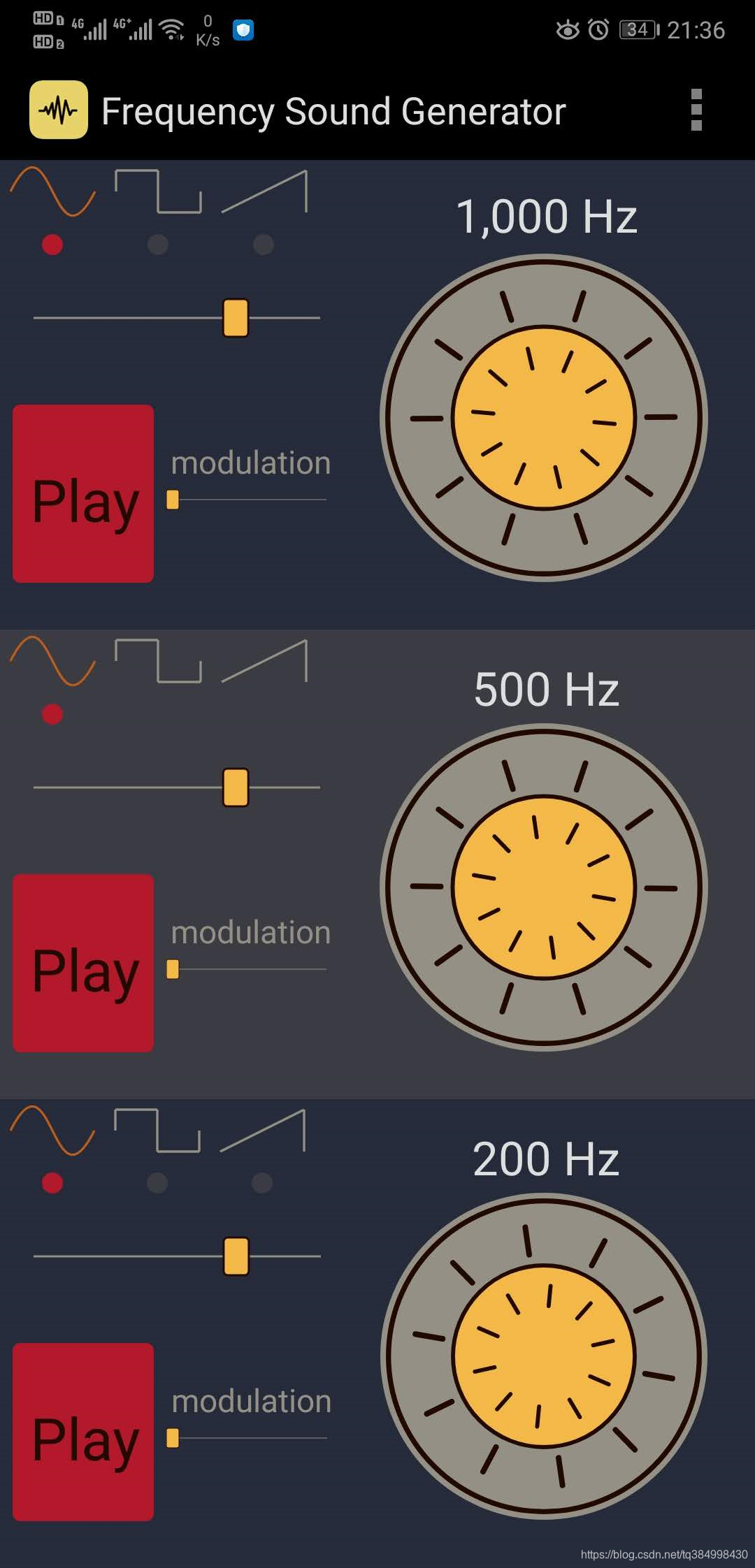Play the 1,000 Hz tone
The image size is (755, 1568).
point(83,493)
